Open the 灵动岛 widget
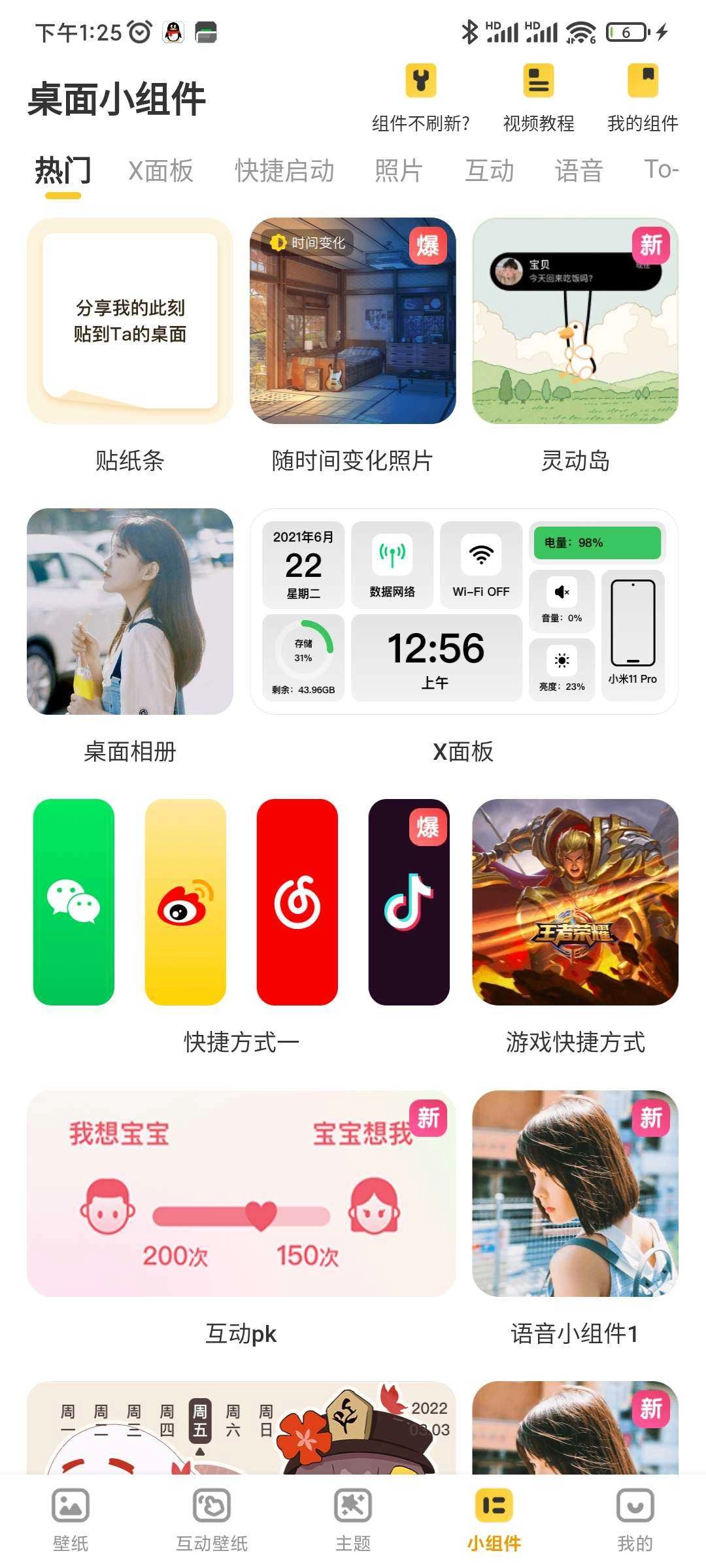Screen dimensions: 706x1568 pyautogui.click(x=575, y=321)
